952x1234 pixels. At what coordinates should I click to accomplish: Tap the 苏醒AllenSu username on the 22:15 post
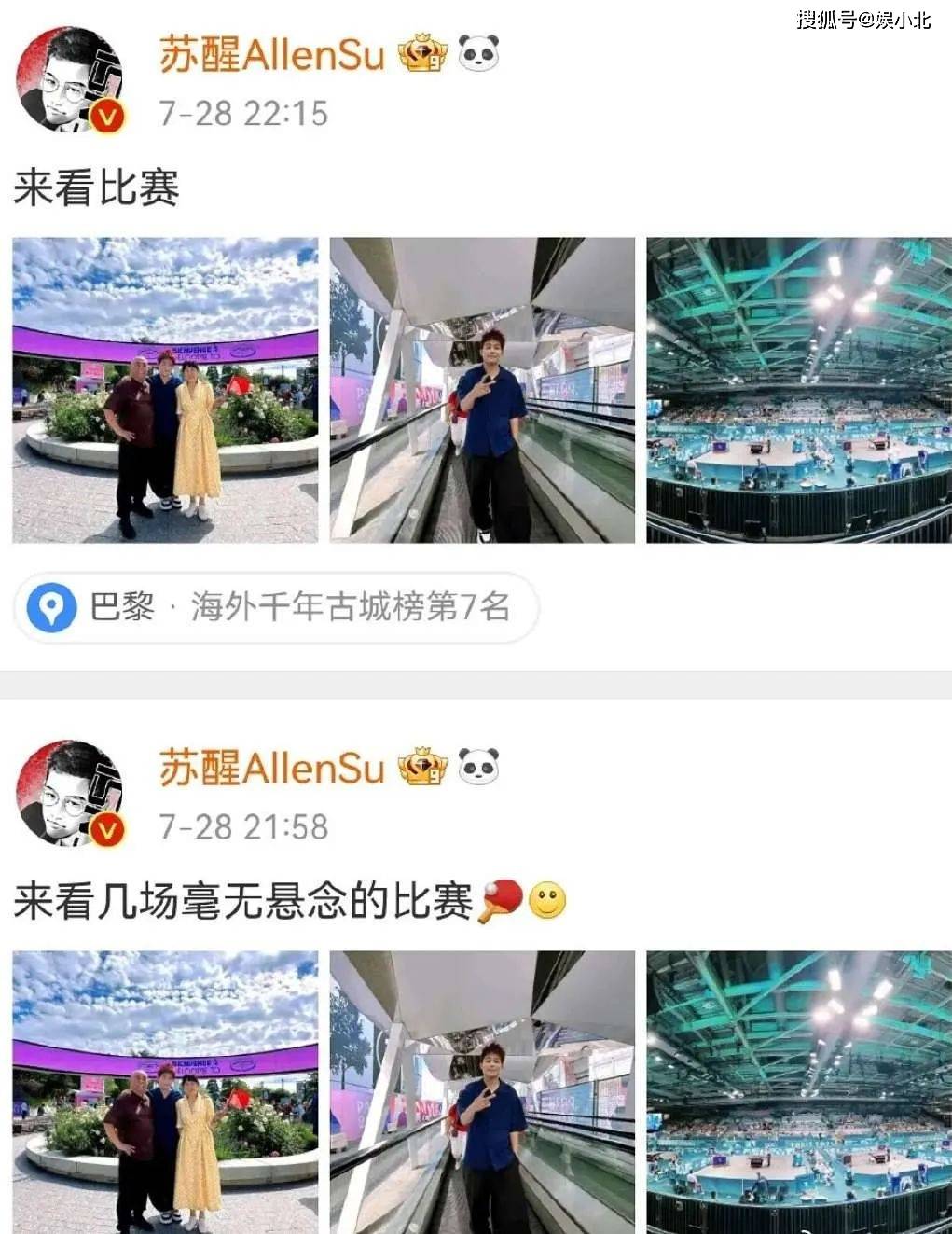271,55
